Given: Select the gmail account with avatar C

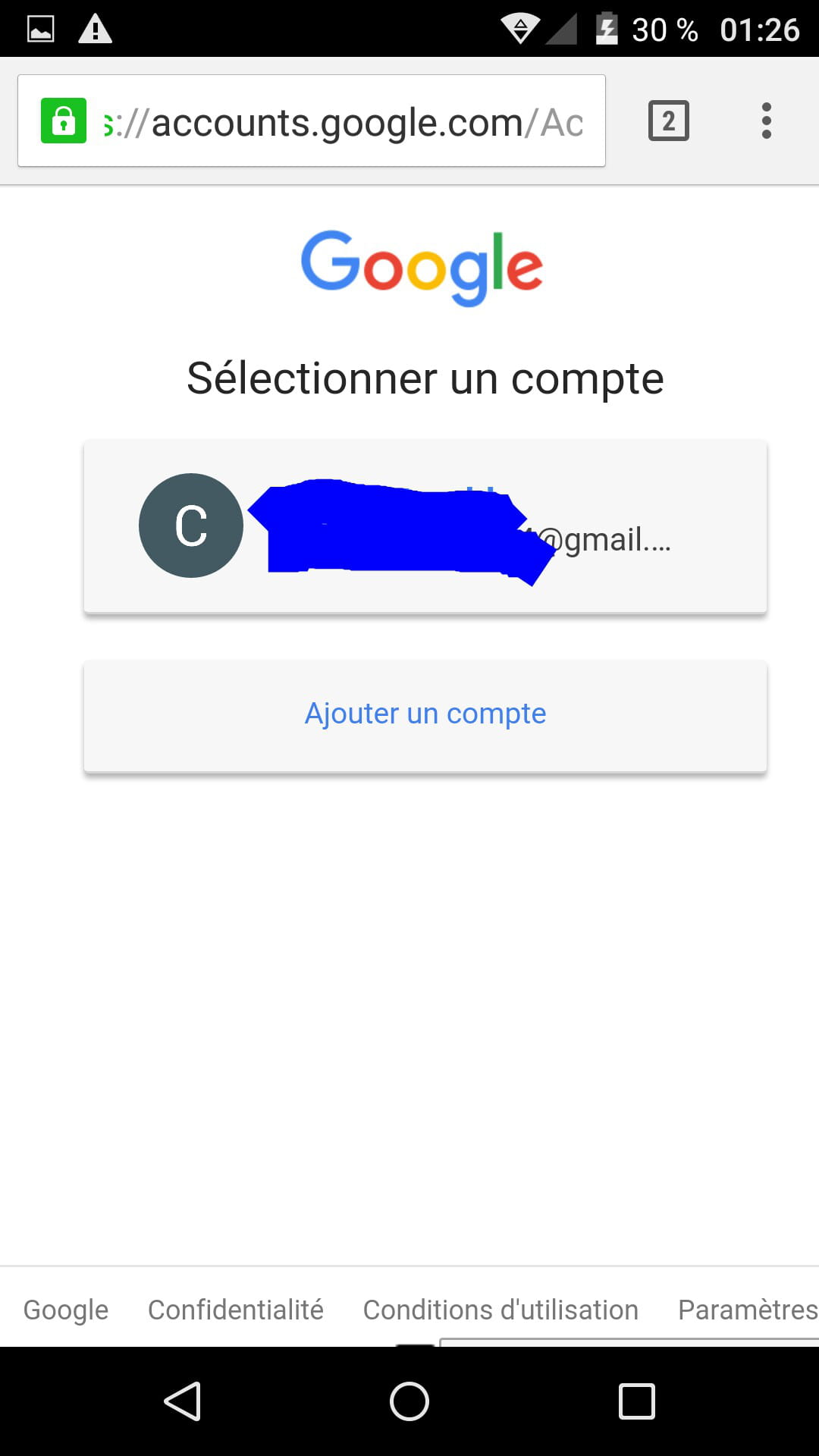Looking at the screenshot, I should click(425, 526).
